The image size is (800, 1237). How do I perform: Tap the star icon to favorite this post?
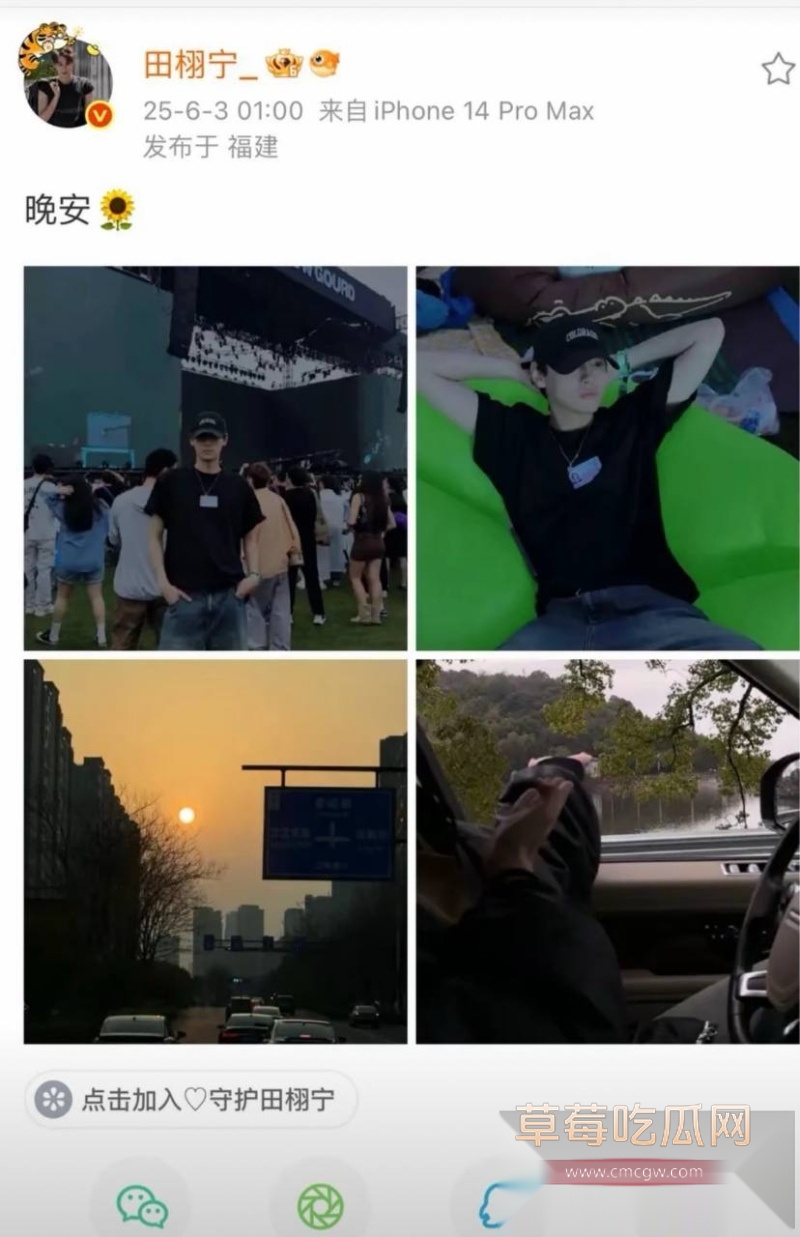pyautogui.click(x=777, y=69)
